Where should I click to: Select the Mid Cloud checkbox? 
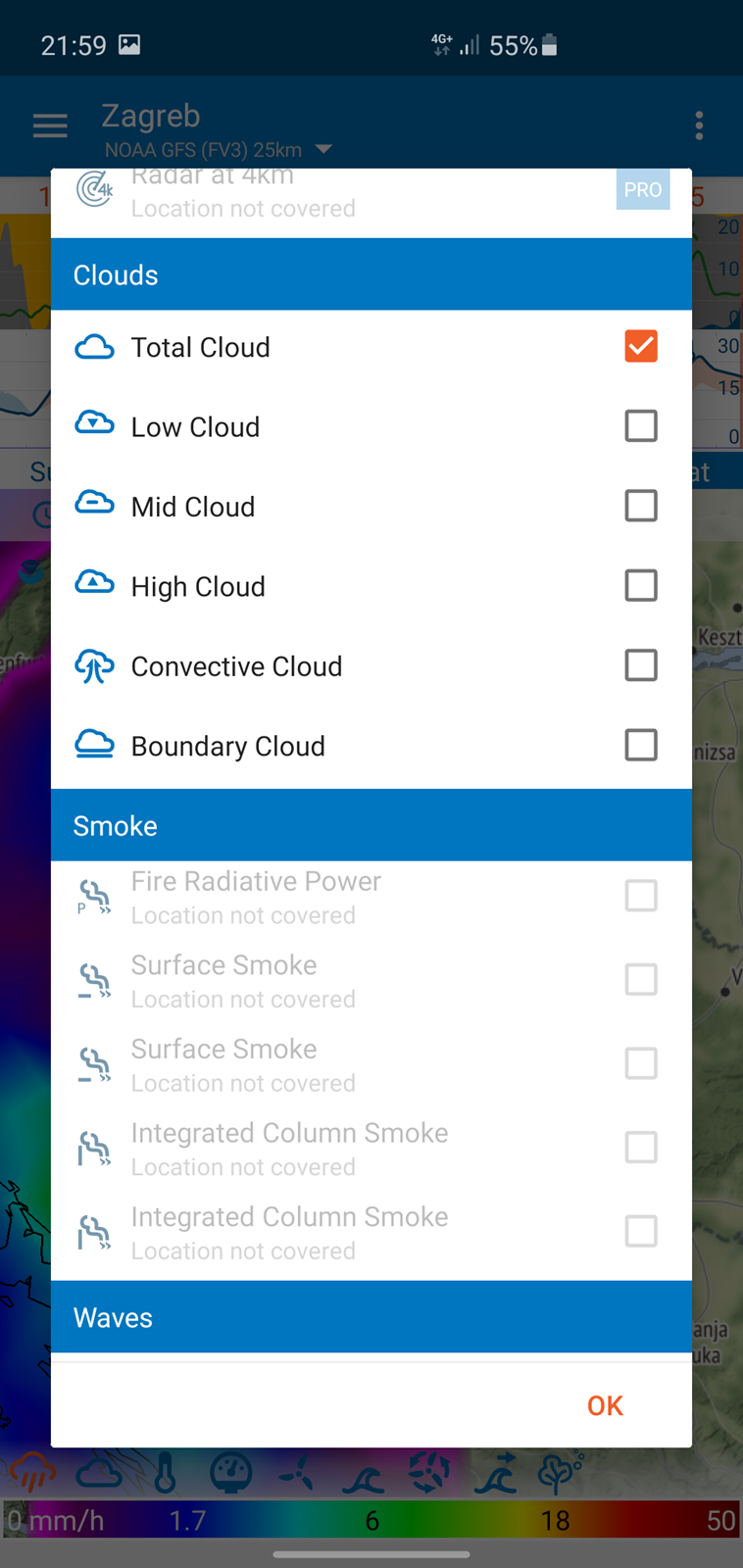pos(641,506)
